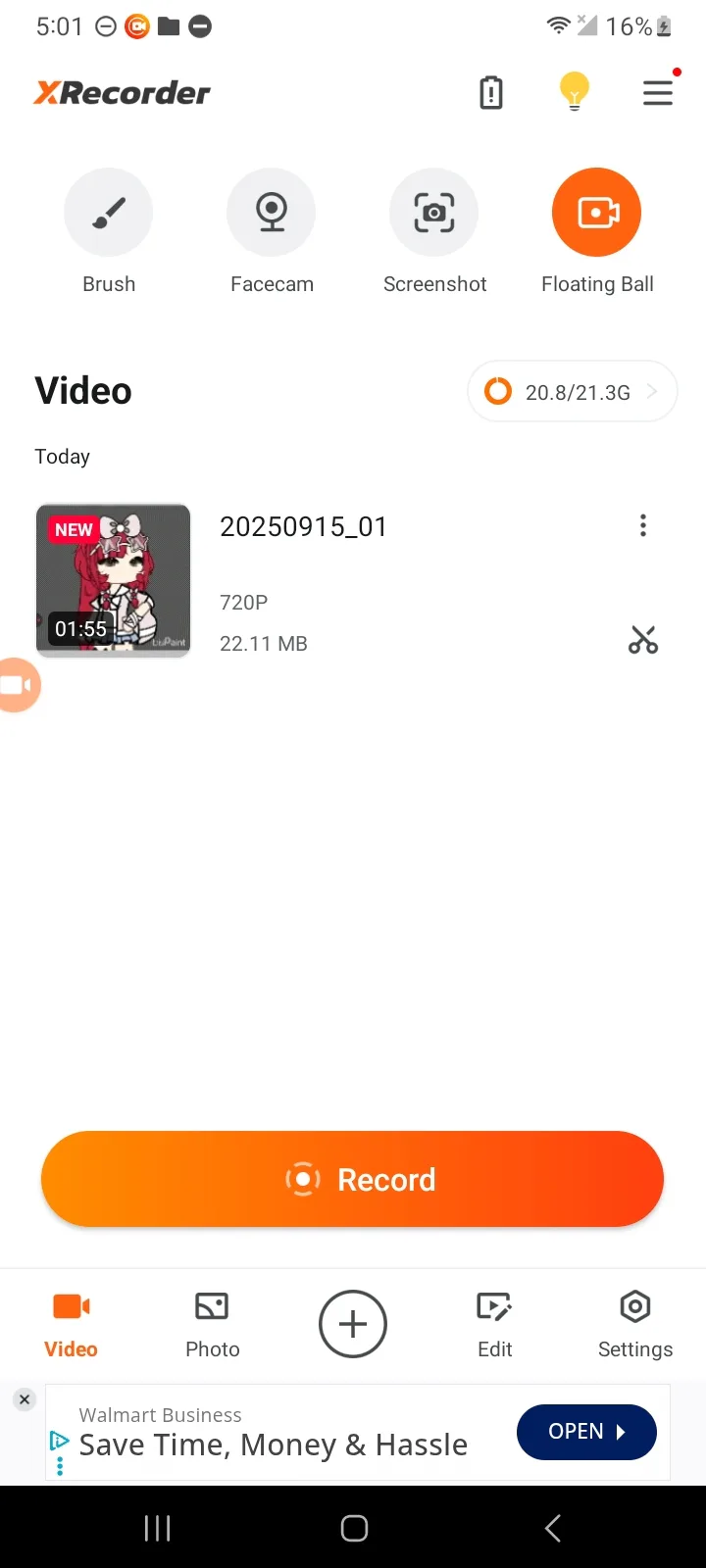The width and height of the screenshot is (706, 1568).
Task: Choose the Screenshot tool
Action: 434,213
